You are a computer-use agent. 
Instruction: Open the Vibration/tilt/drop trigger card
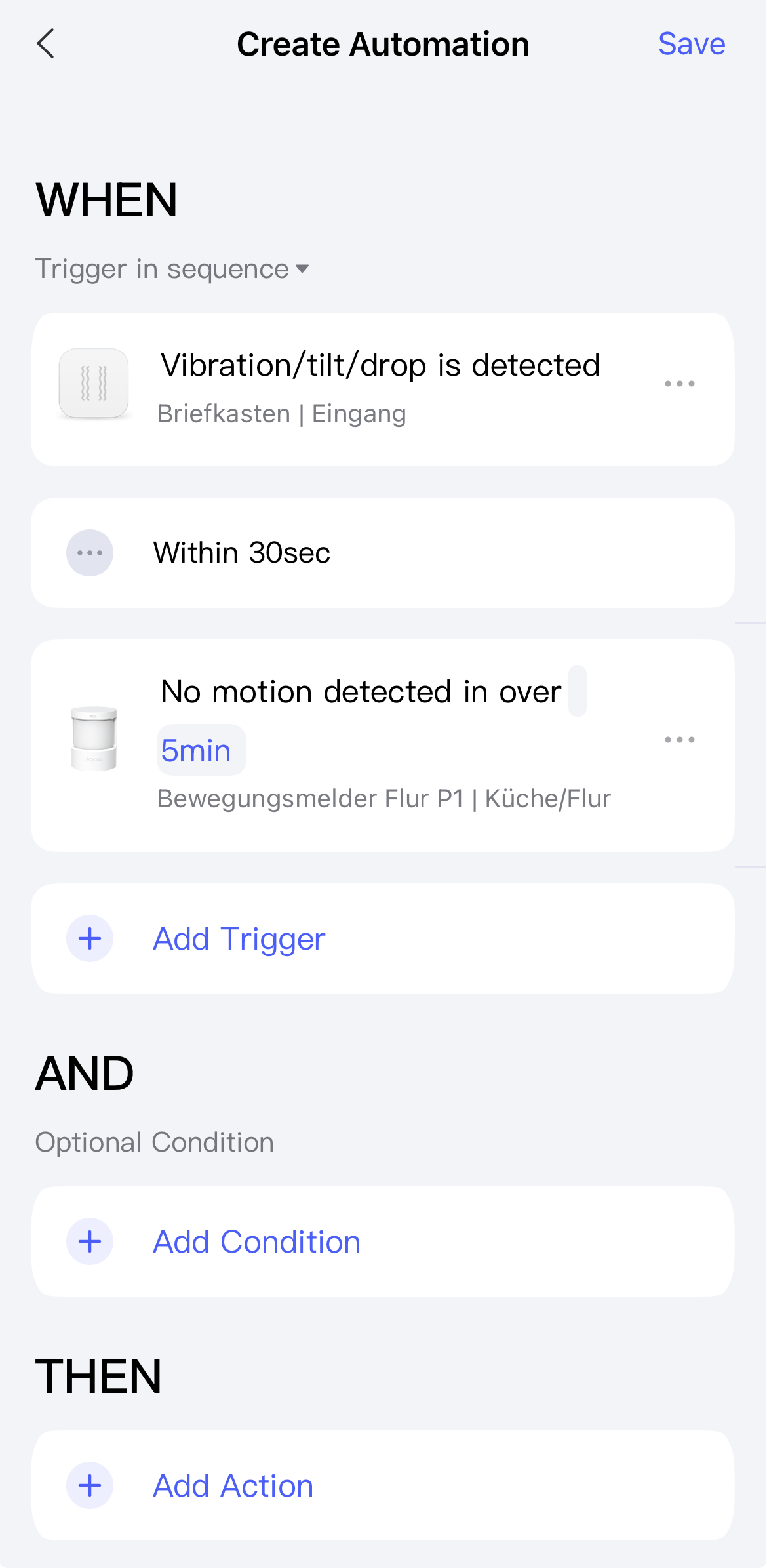[x=380, y=388]
